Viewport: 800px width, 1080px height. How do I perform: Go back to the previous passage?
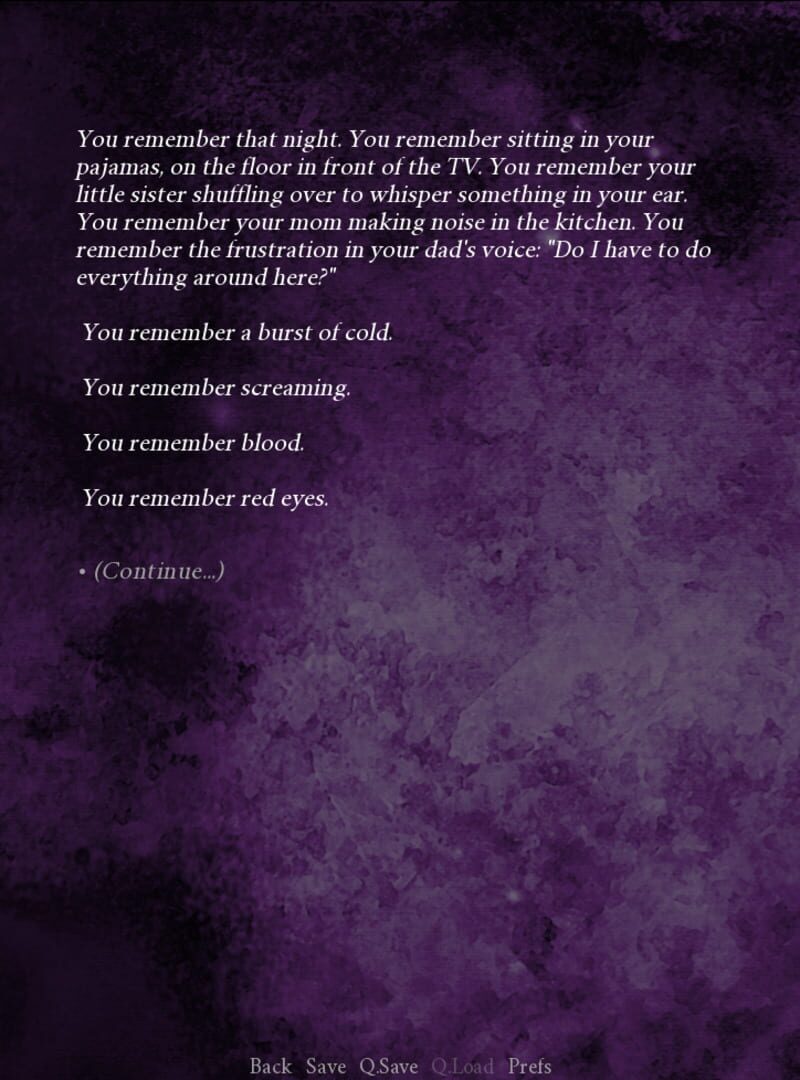270,1066
